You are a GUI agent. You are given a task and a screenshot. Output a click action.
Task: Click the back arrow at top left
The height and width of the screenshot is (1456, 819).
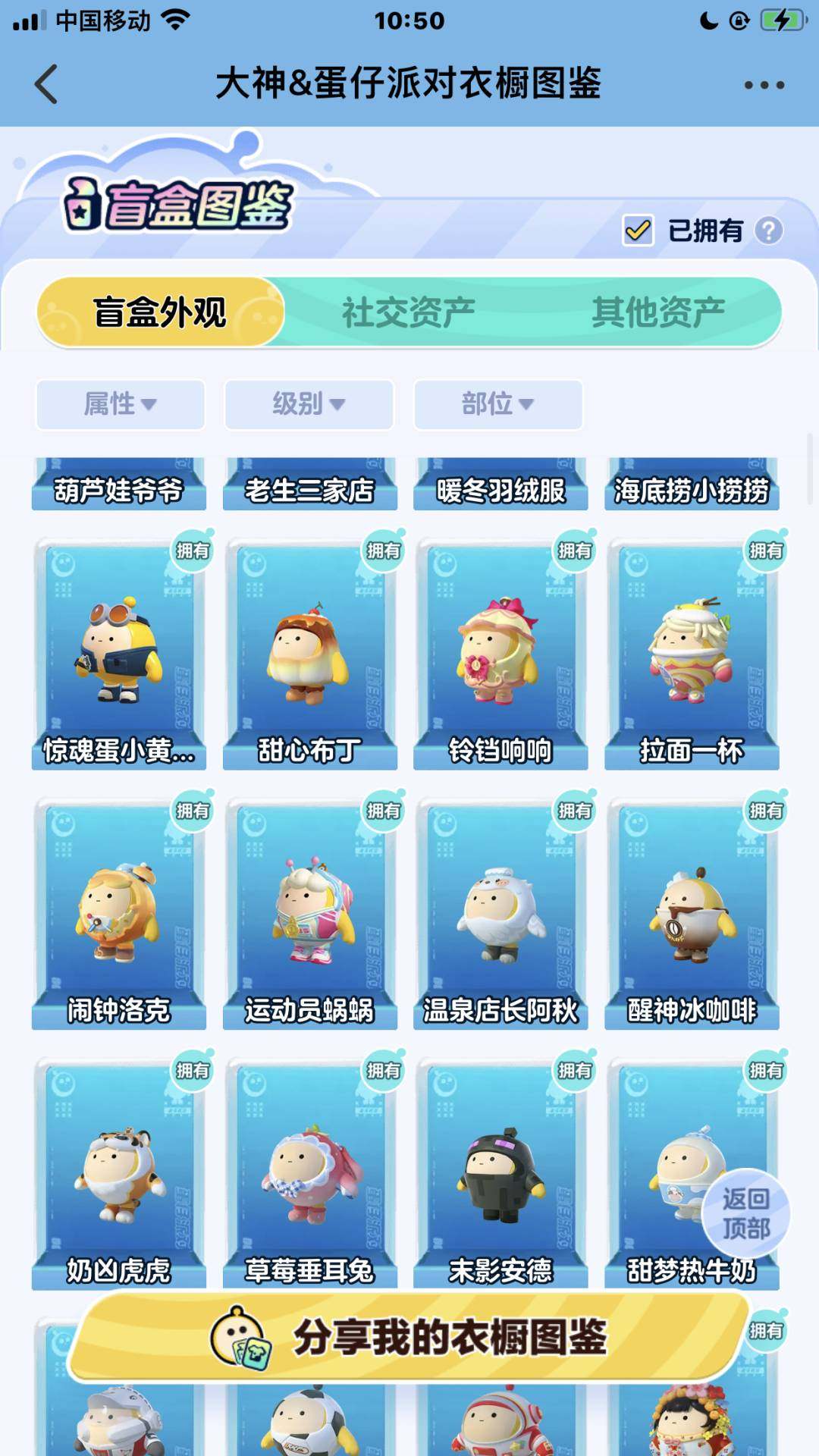click(47, 83)
